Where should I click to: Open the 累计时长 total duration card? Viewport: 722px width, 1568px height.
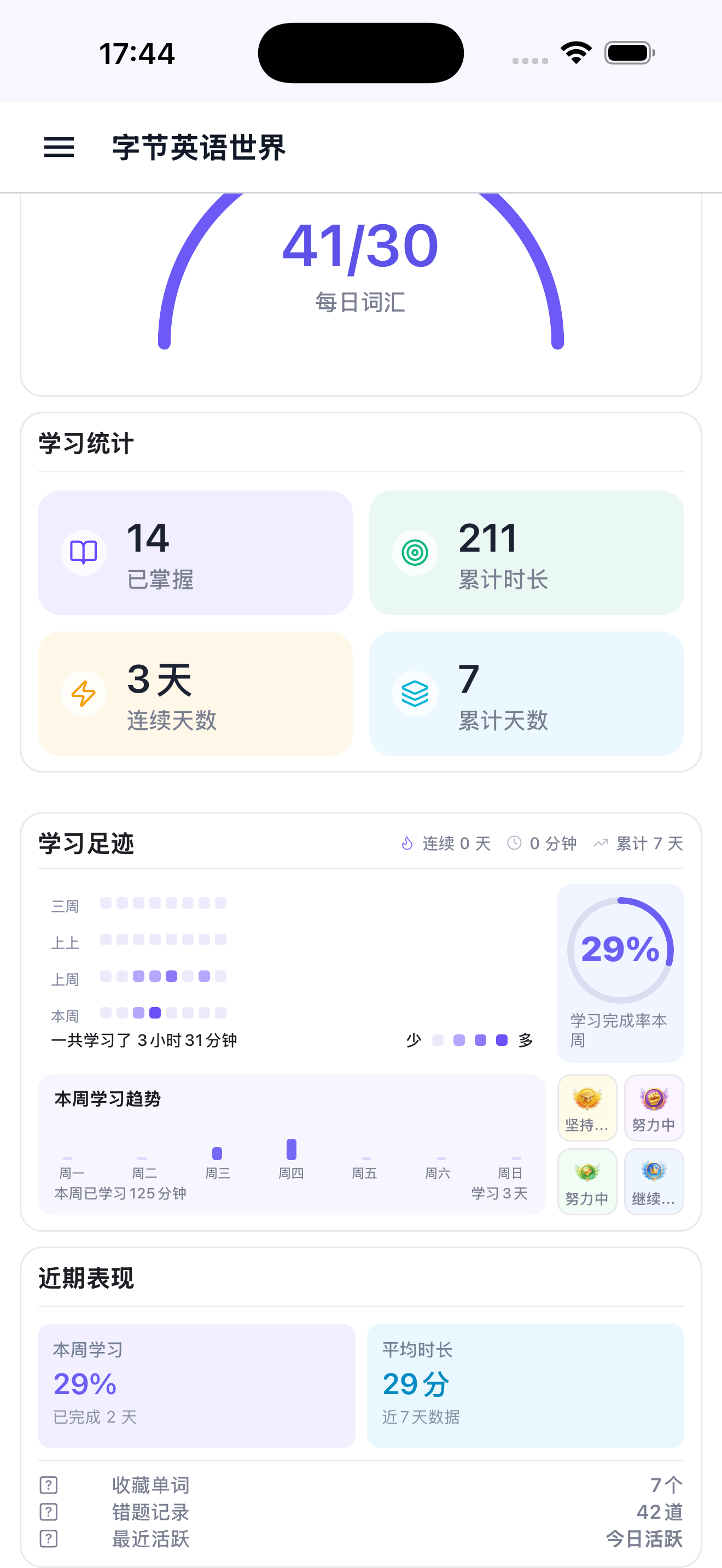(527, 553)
